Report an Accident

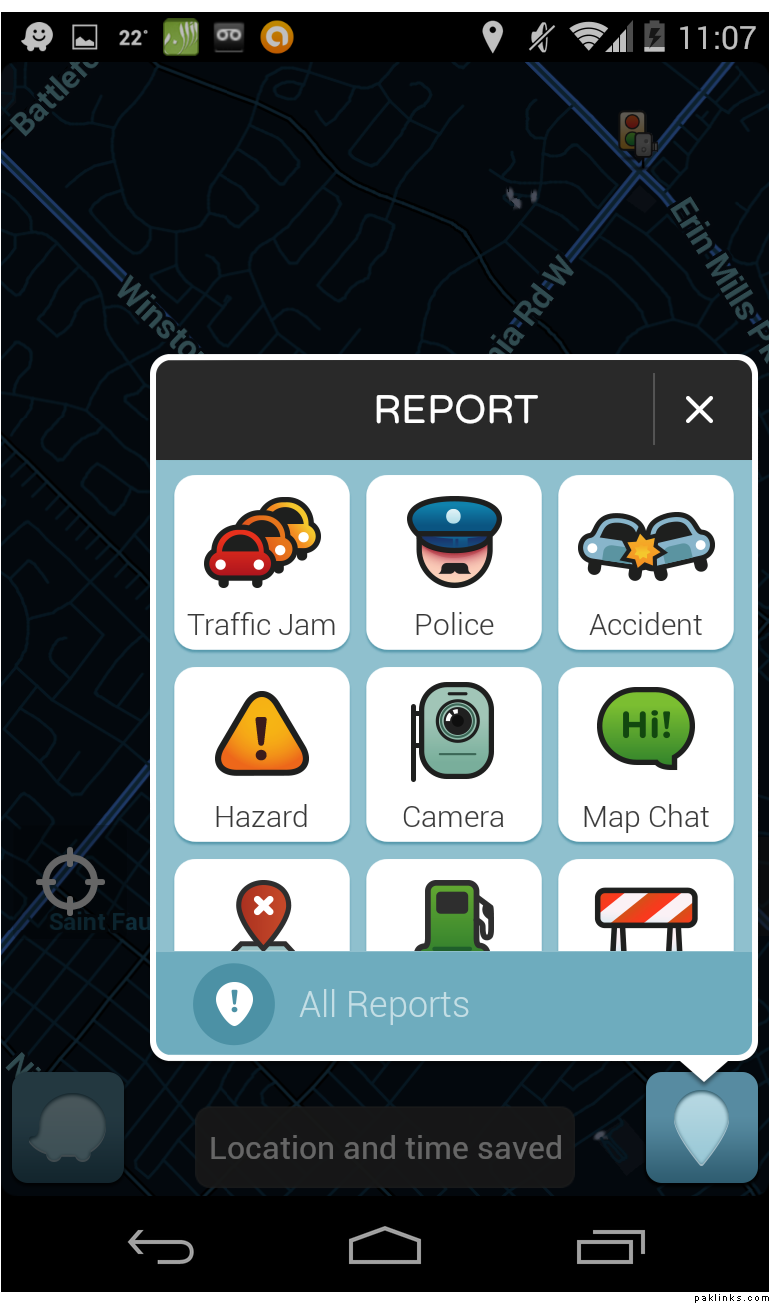click(646, 562)
